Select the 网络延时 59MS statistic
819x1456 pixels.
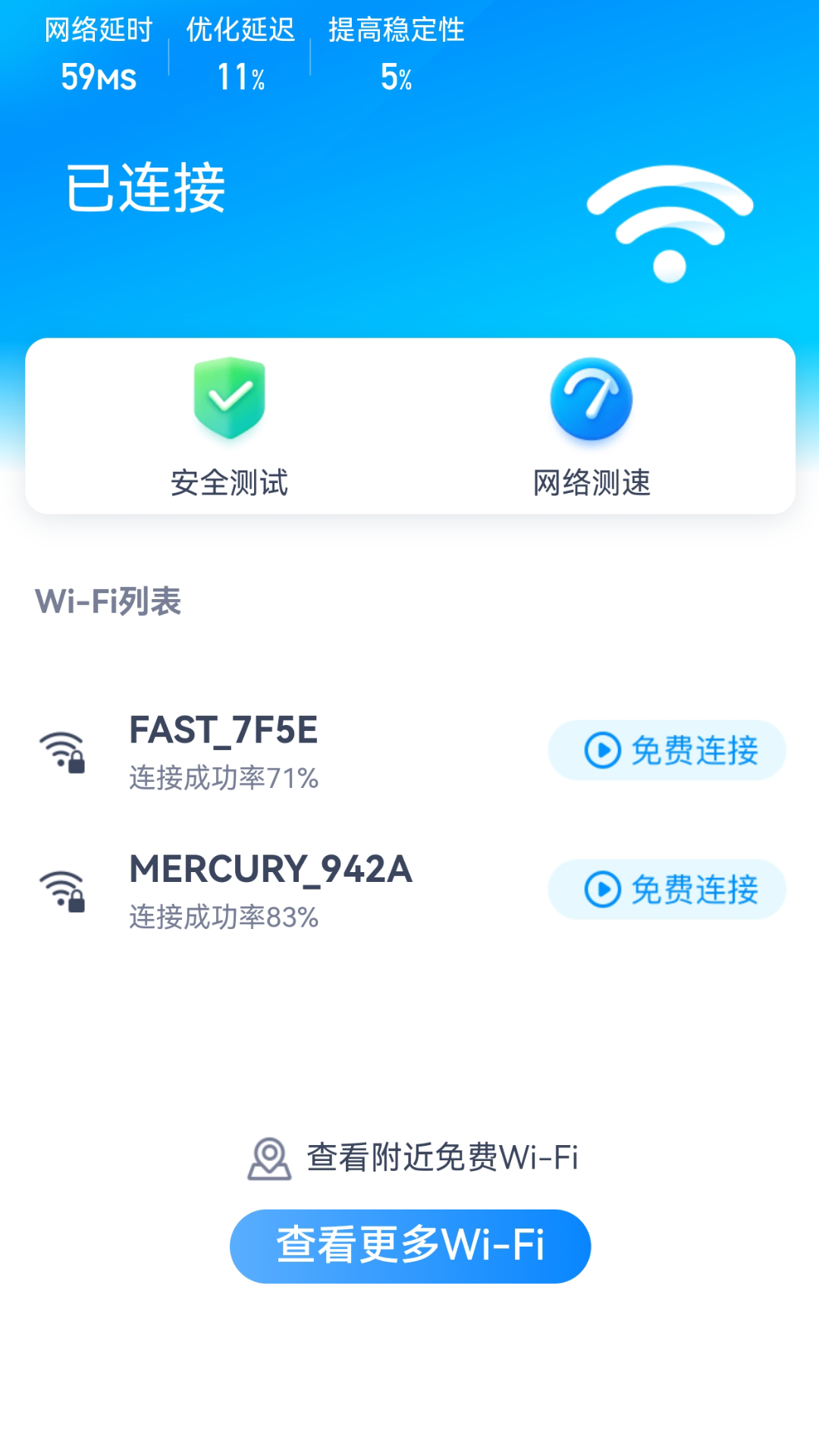pos(99,53)
